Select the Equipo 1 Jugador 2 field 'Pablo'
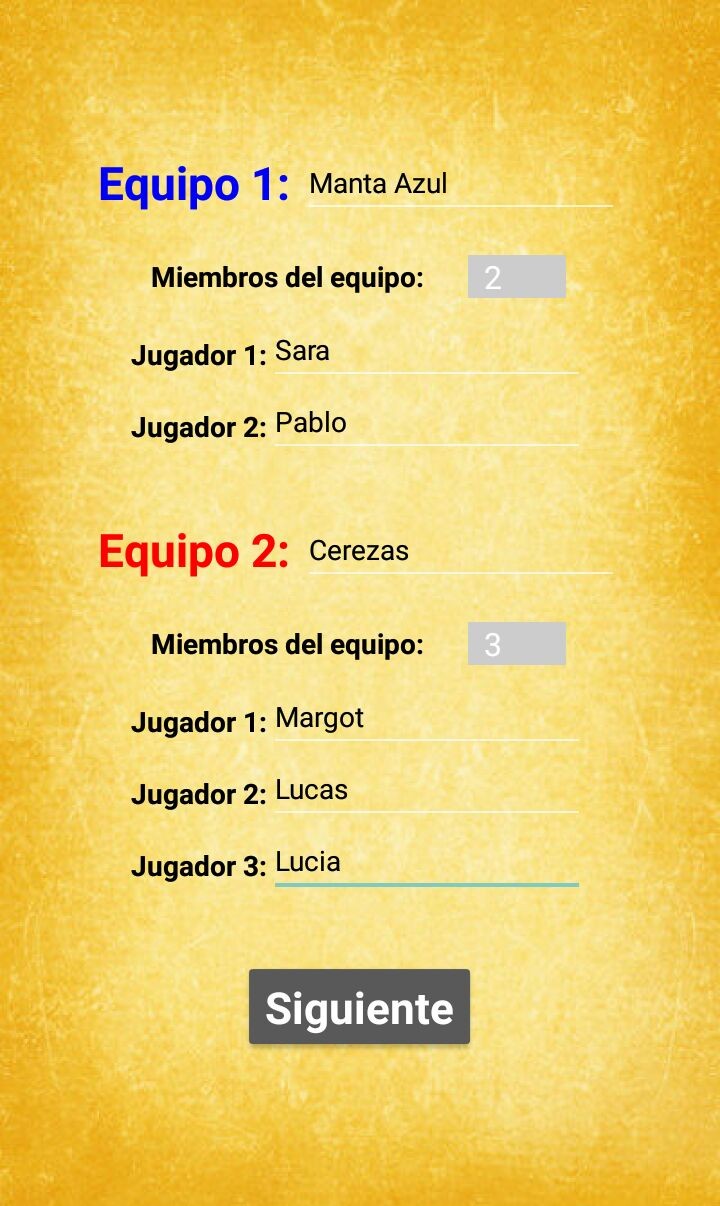 427,424
